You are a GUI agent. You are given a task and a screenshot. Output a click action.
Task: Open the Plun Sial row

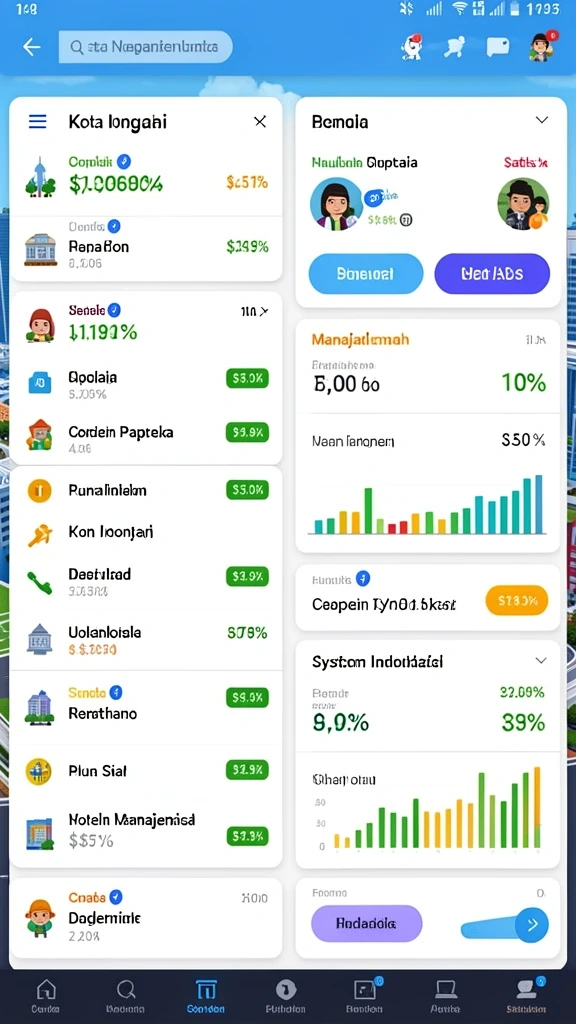point(146,771)
